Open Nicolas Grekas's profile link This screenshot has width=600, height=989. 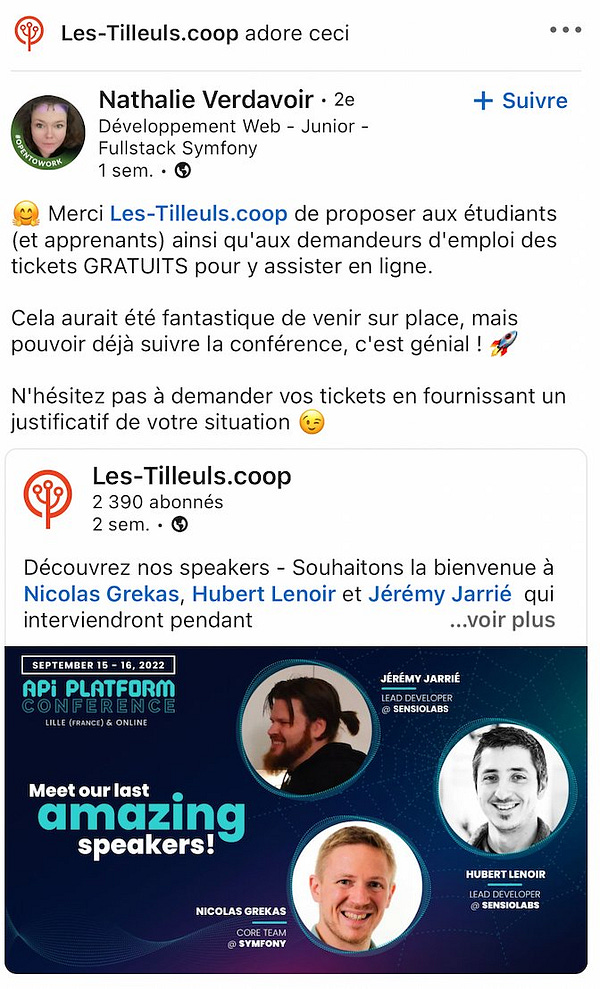pos(101,594)
